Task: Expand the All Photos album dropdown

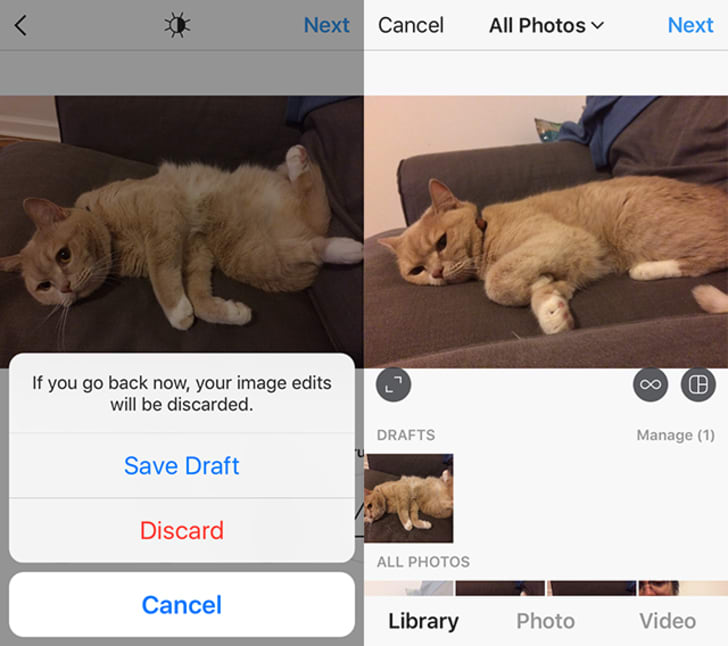Action: coord(546,25)
